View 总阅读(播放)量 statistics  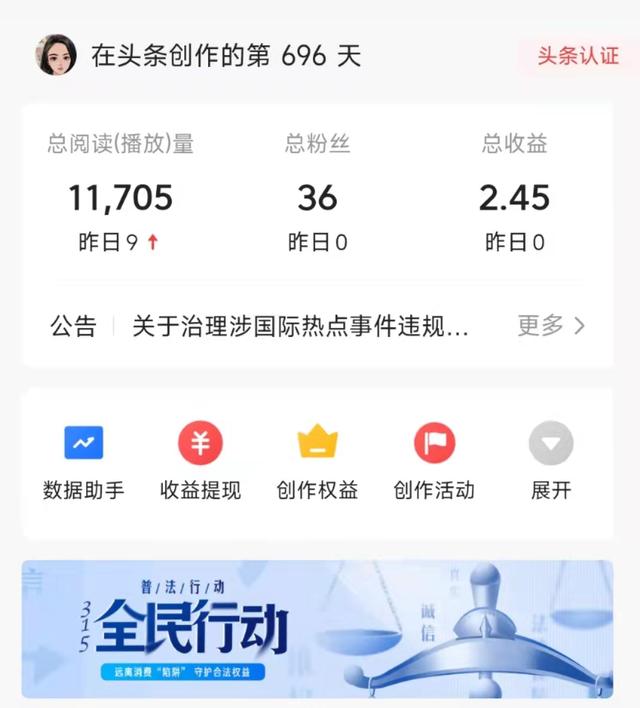[x=120, y=197]
